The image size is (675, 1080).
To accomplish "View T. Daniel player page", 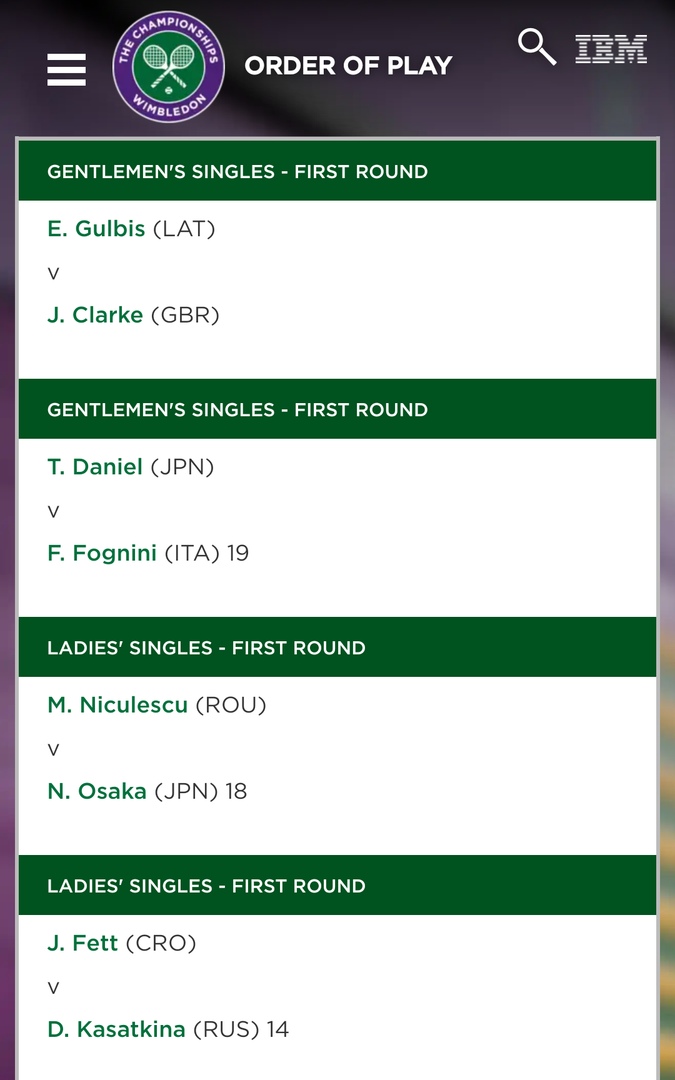I will tap(96, 467).
